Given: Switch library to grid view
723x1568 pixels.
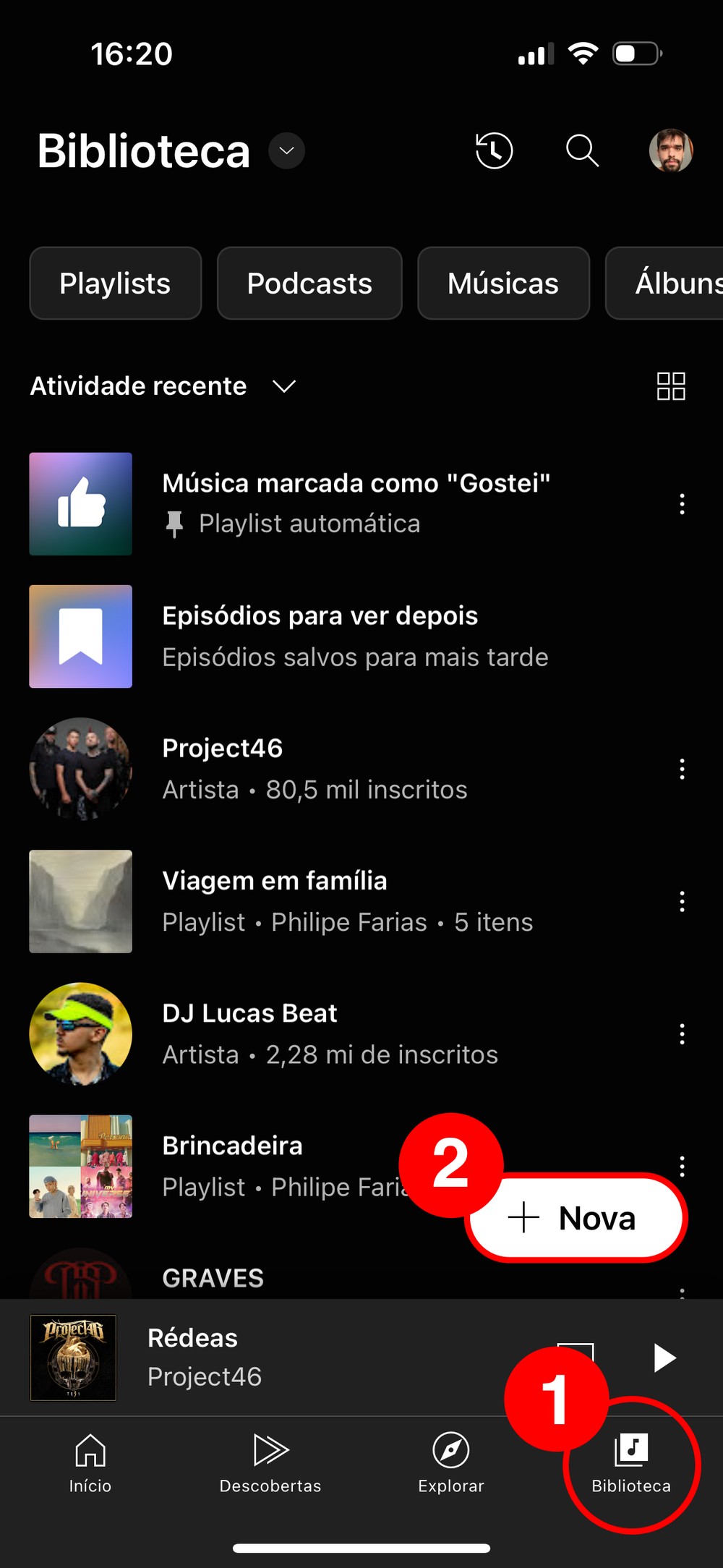Looking at the screenshot, I should 670,386.
